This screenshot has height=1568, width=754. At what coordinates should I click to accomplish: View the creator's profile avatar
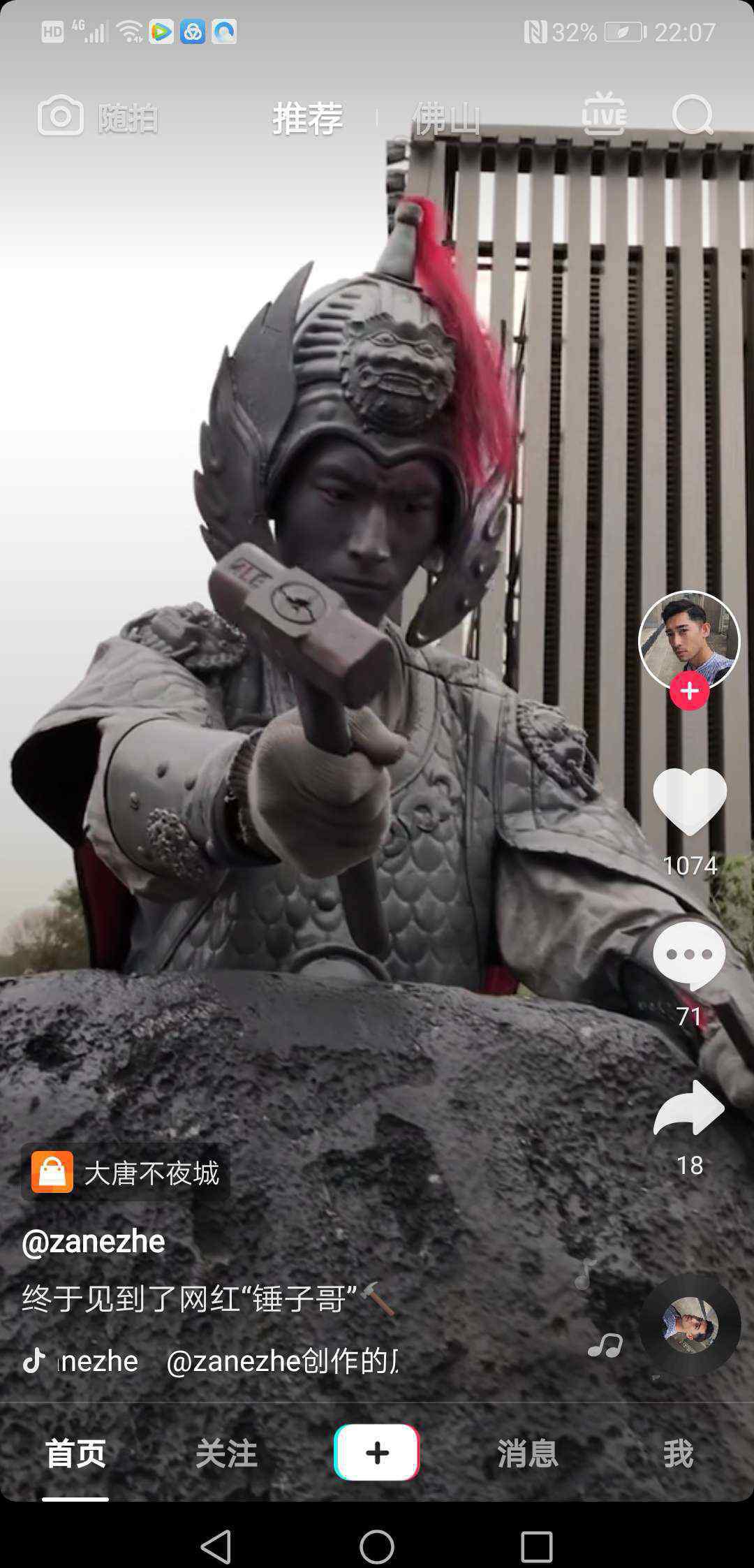click(x=689, y=639)
